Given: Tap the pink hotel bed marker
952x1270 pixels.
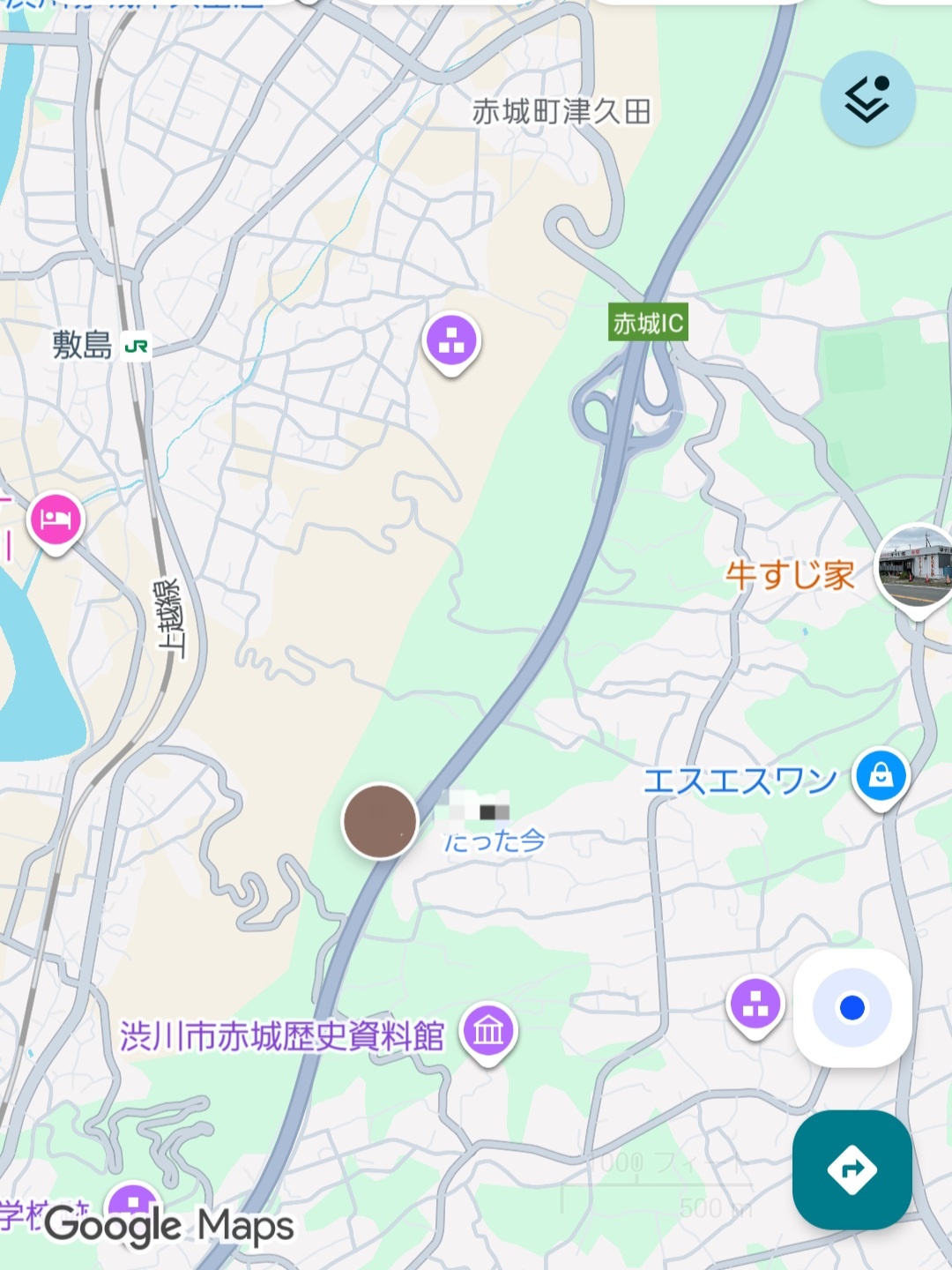Looking at the screenshot, I should point(56,519).
